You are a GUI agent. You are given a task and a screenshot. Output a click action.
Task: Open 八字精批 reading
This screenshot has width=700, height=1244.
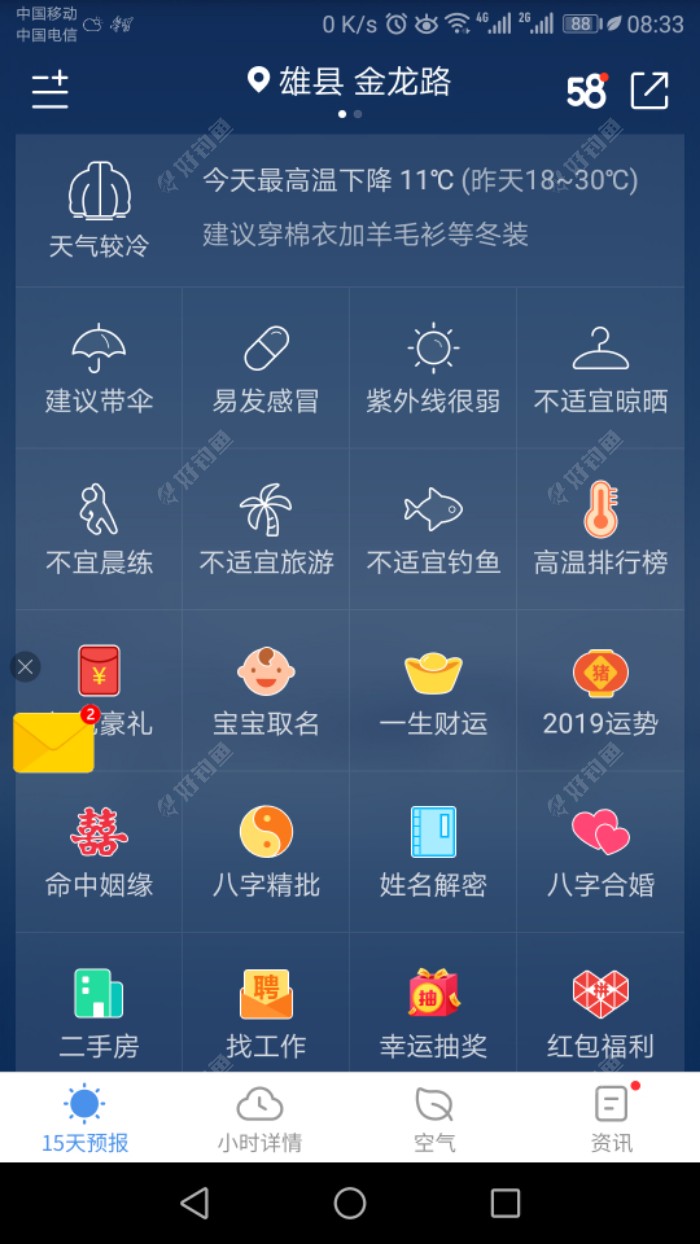coord(266,852)
